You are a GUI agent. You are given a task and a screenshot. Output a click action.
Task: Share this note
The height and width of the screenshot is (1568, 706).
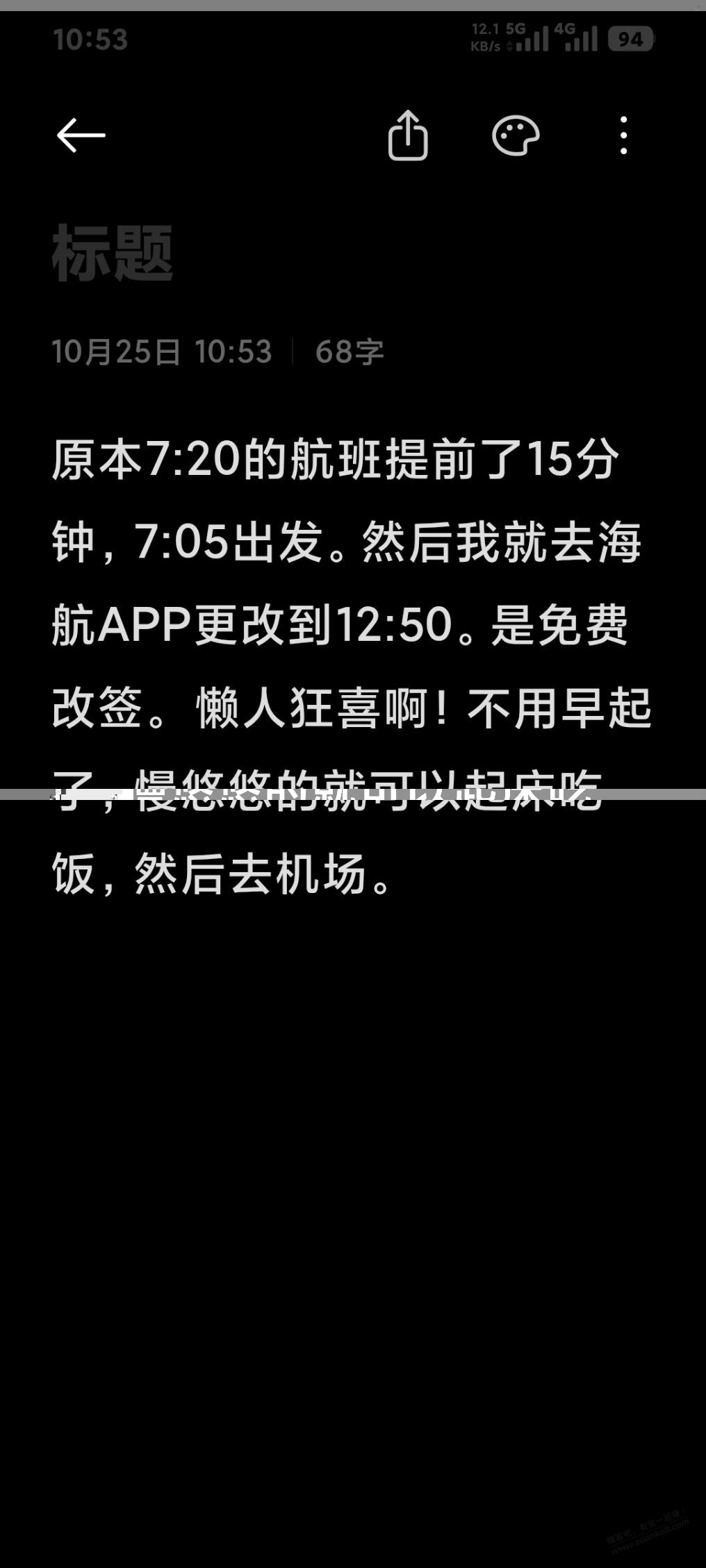point(407,135)
